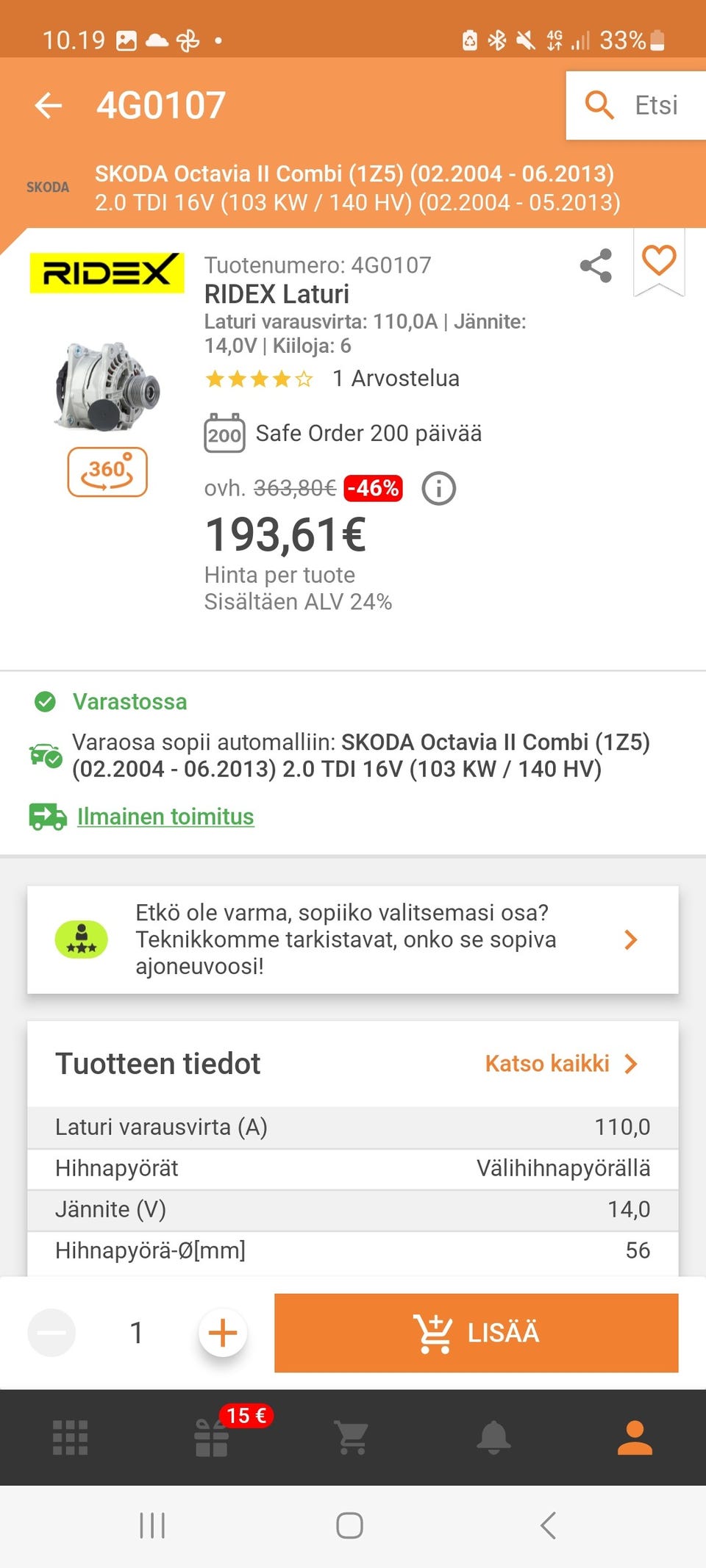Tap the system home button
This screenshot has height=1568, width=706.
point(349,1525)
